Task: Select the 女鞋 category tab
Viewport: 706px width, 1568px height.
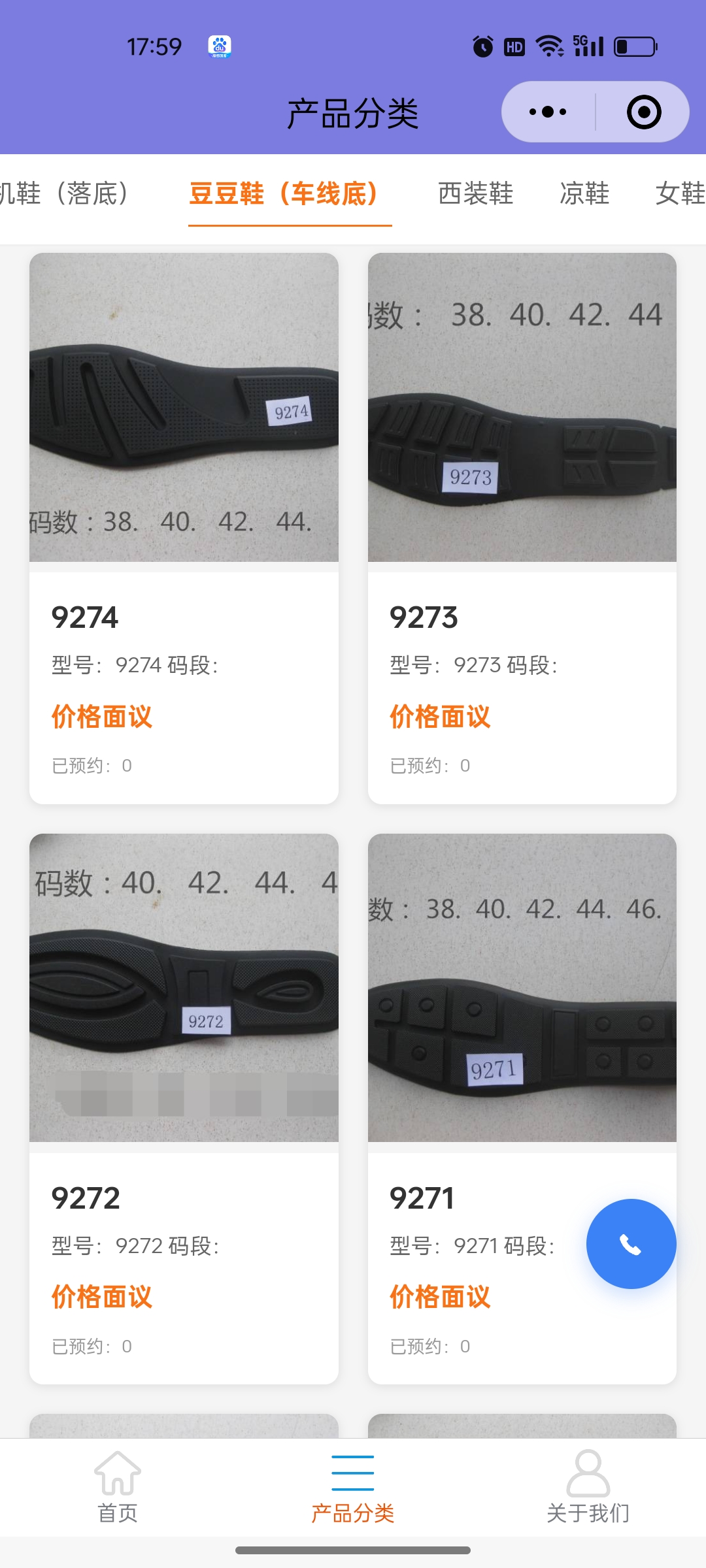Action: 680,194
